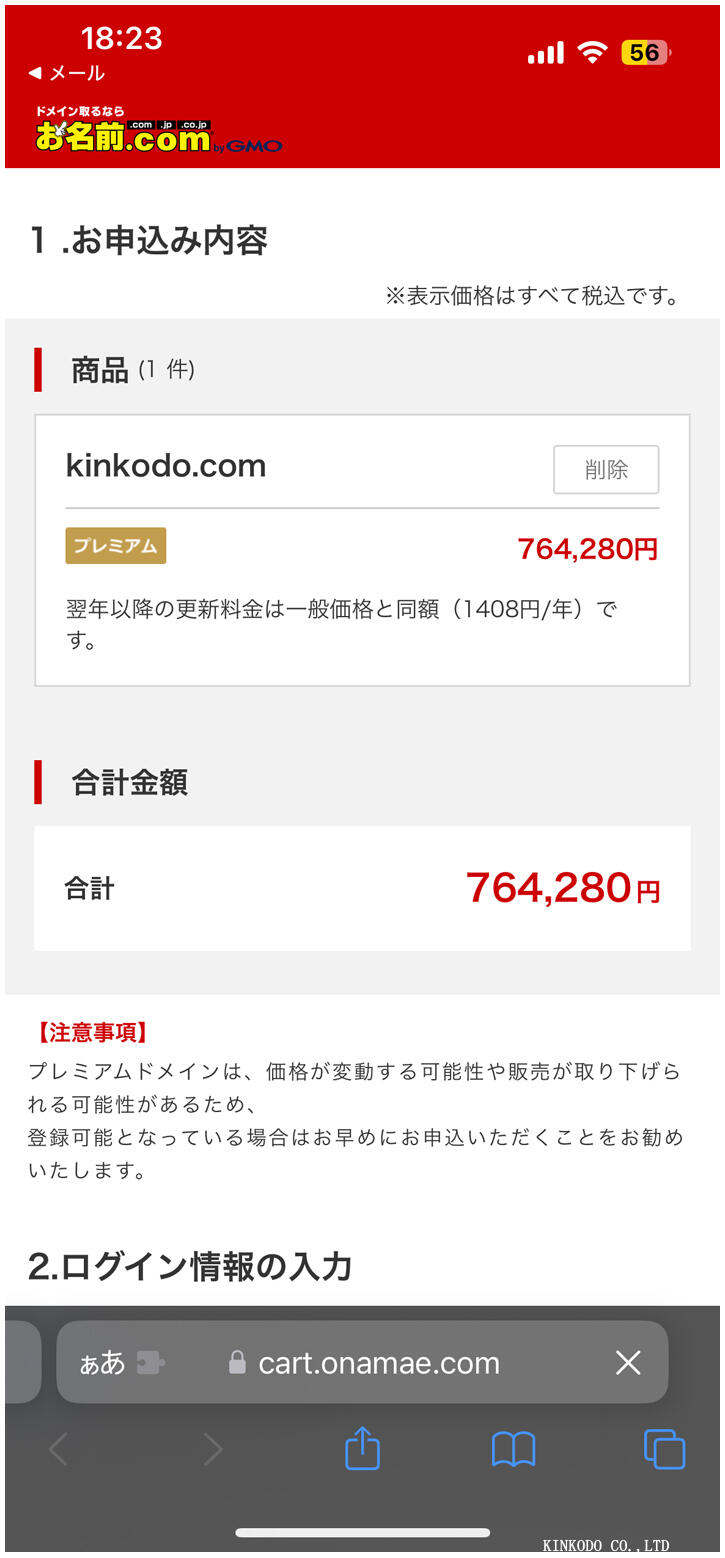Open the ぁあ page settings menu
The height and width of the screenshot is (1558, 725).
point(103,1362)
